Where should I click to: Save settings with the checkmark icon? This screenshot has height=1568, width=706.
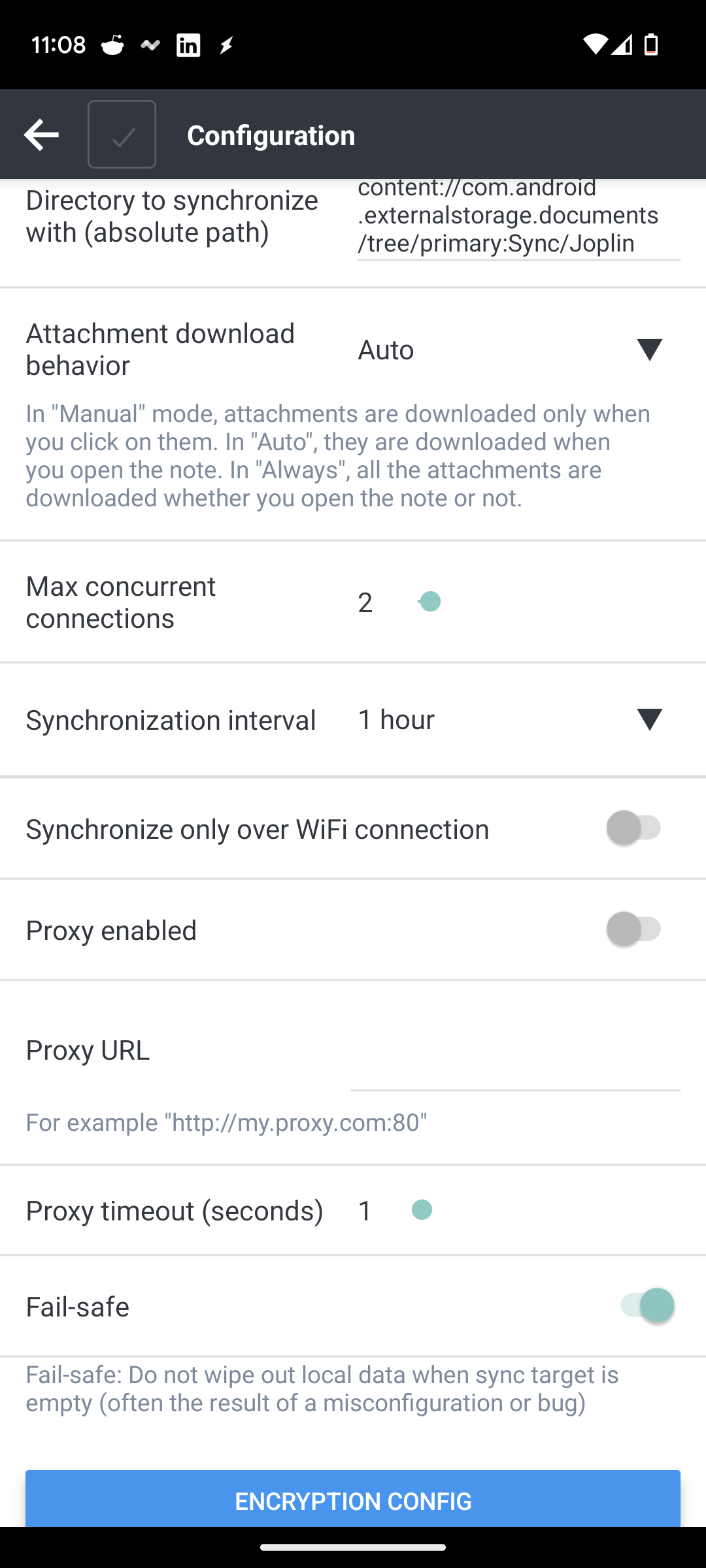click(122, 134)
